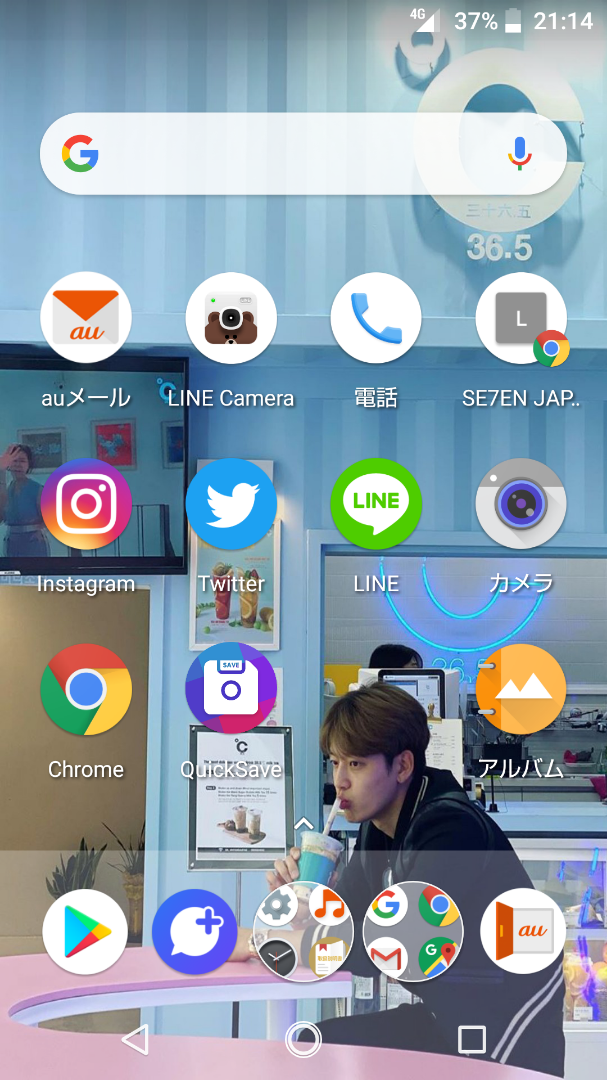Show recent apps via the square button

click(x=471, y=1040)
